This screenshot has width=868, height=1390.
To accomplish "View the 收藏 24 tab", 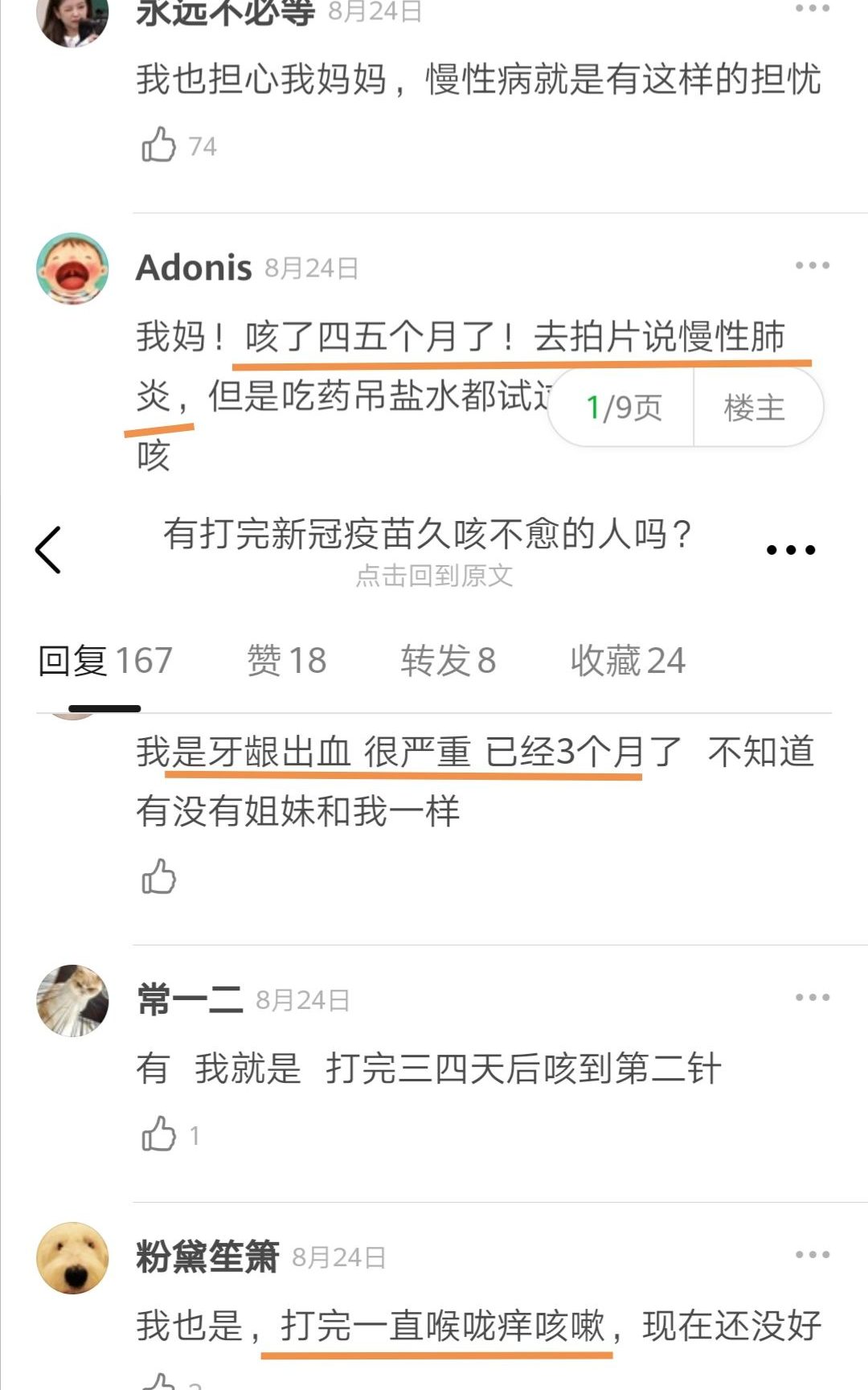I will pyautogui.click(x=627, y=661).
